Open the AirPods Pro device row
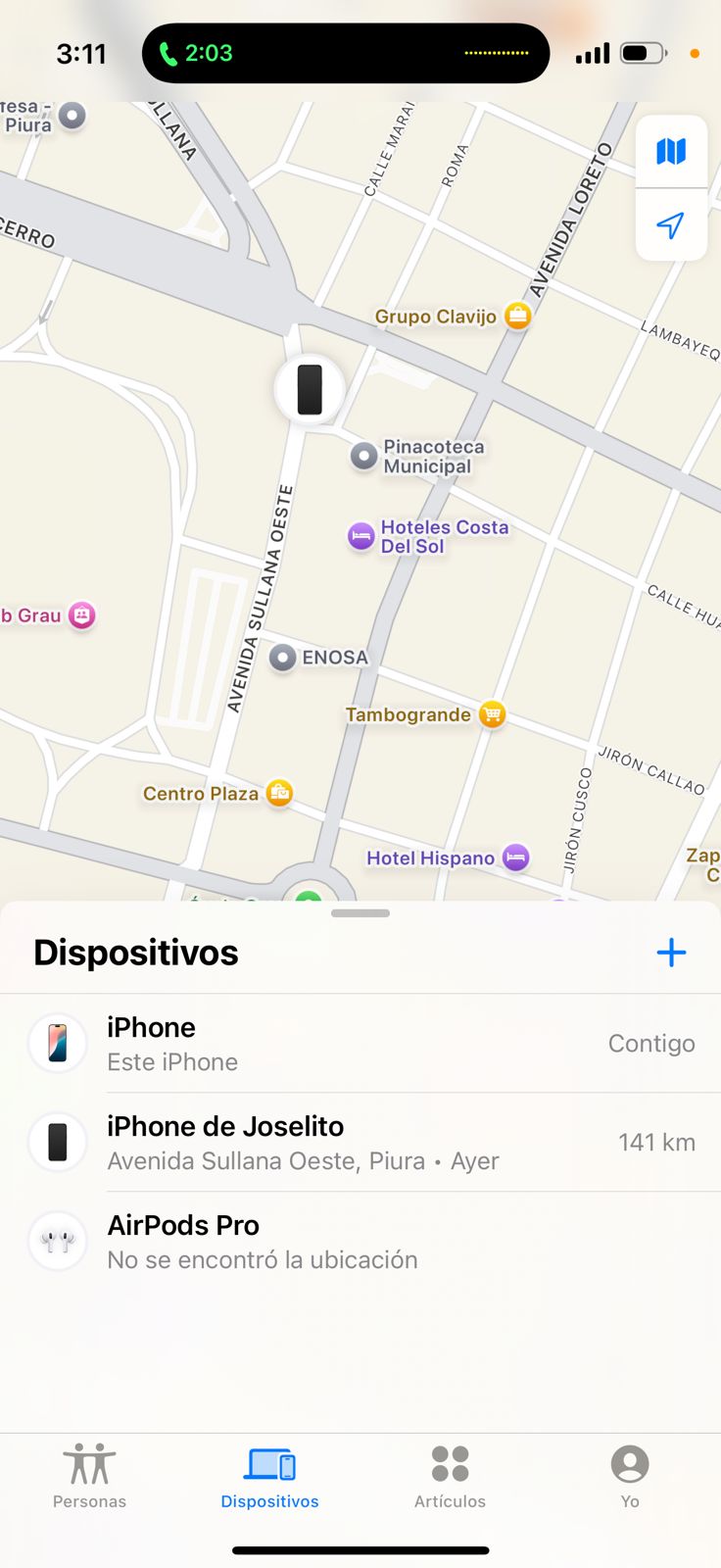This screenshot has width=721, height=1568. point(360,1242)
